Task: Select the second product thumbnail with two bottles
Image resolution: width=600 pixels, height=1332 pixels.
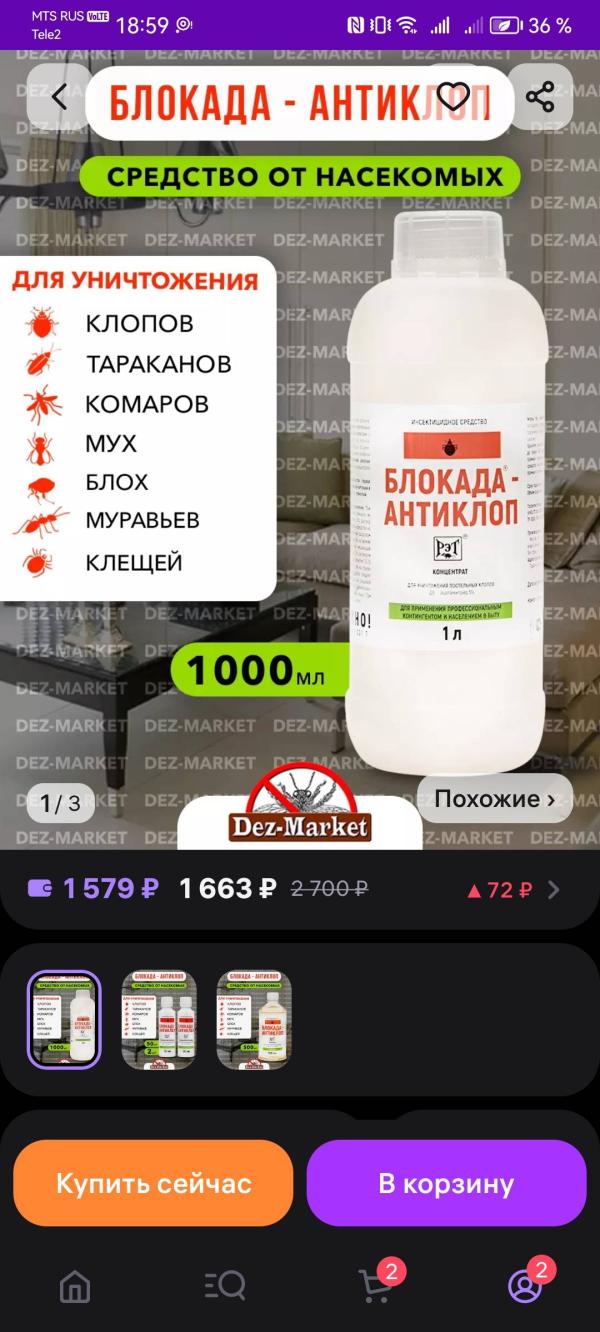Action: tap(159, 1019)
